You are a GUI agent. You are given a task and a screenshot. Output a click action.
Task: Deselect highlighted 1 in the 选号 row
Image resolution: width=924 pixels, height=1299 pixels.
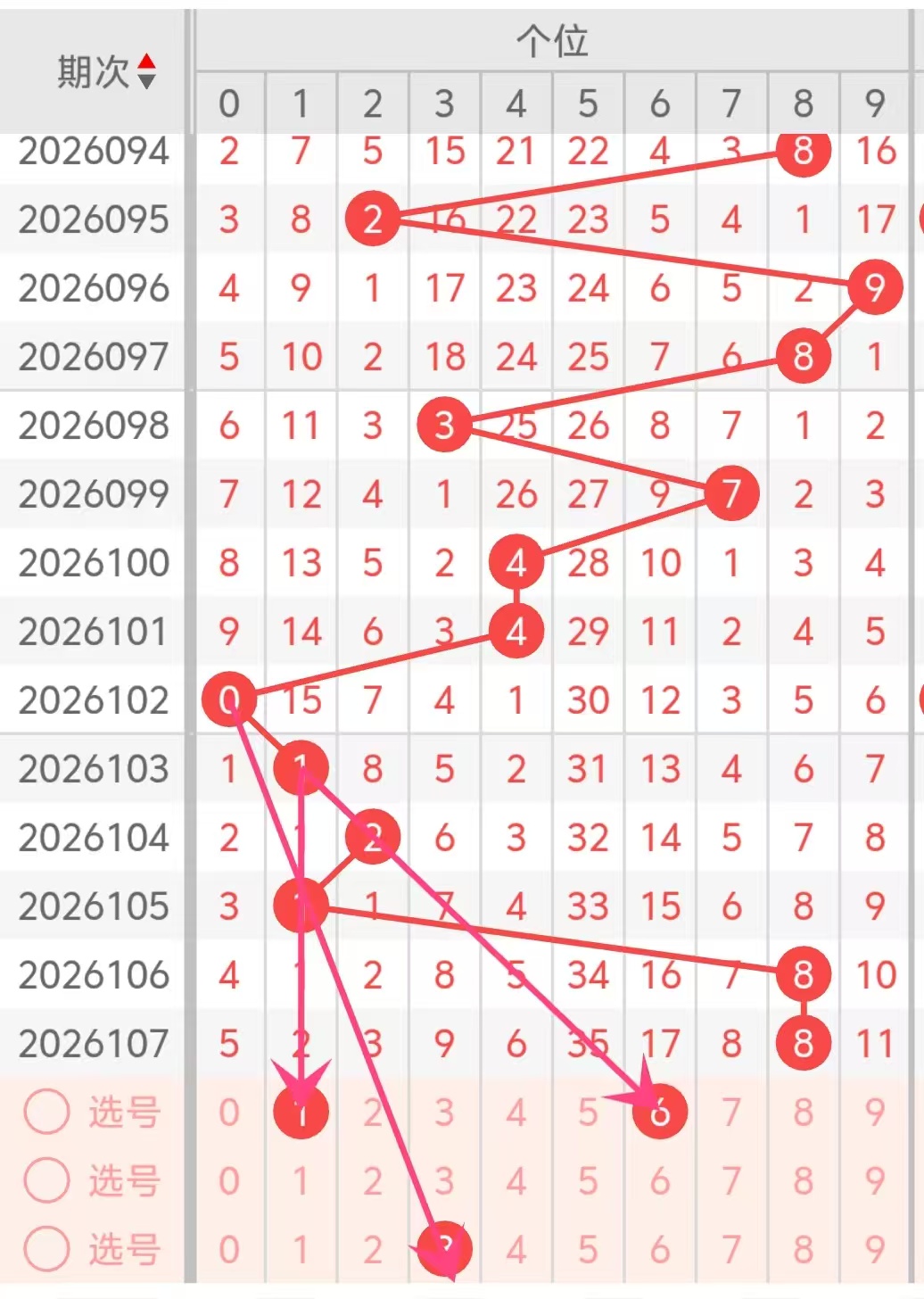coord(301,1112)
